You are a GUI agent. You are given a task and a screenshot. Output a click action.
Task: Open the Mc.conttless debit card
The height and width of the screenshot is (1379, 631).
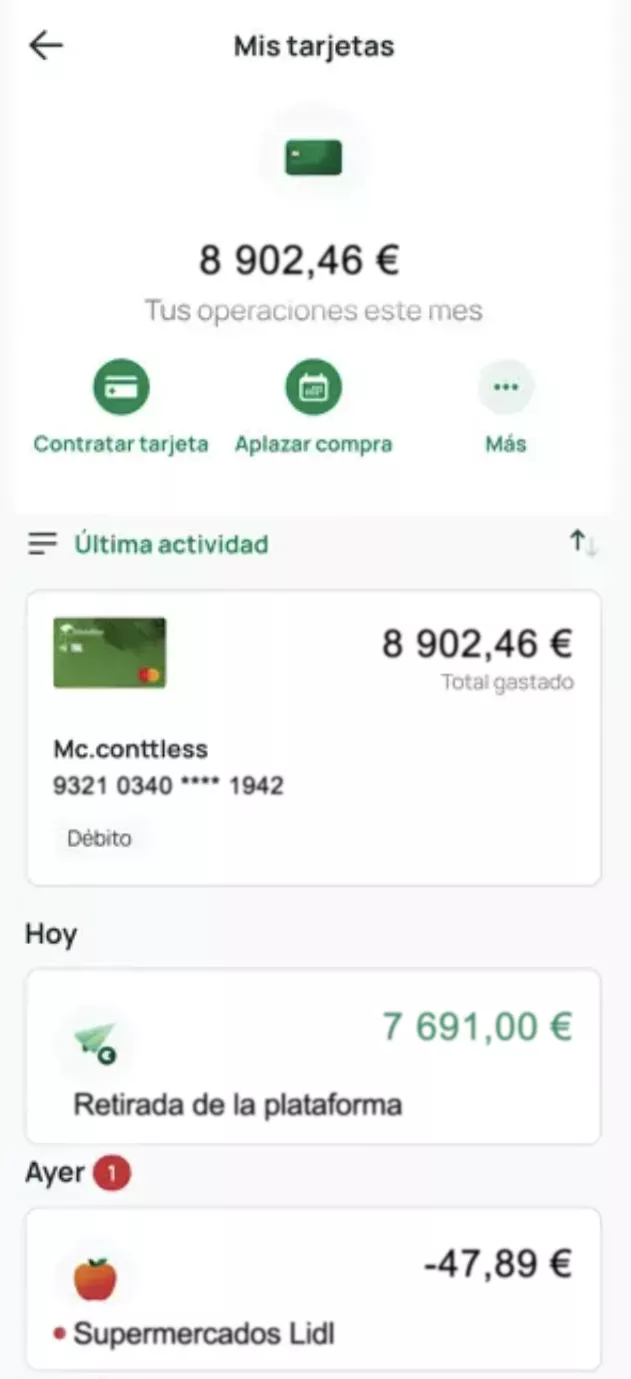click(x=313, y=737)
